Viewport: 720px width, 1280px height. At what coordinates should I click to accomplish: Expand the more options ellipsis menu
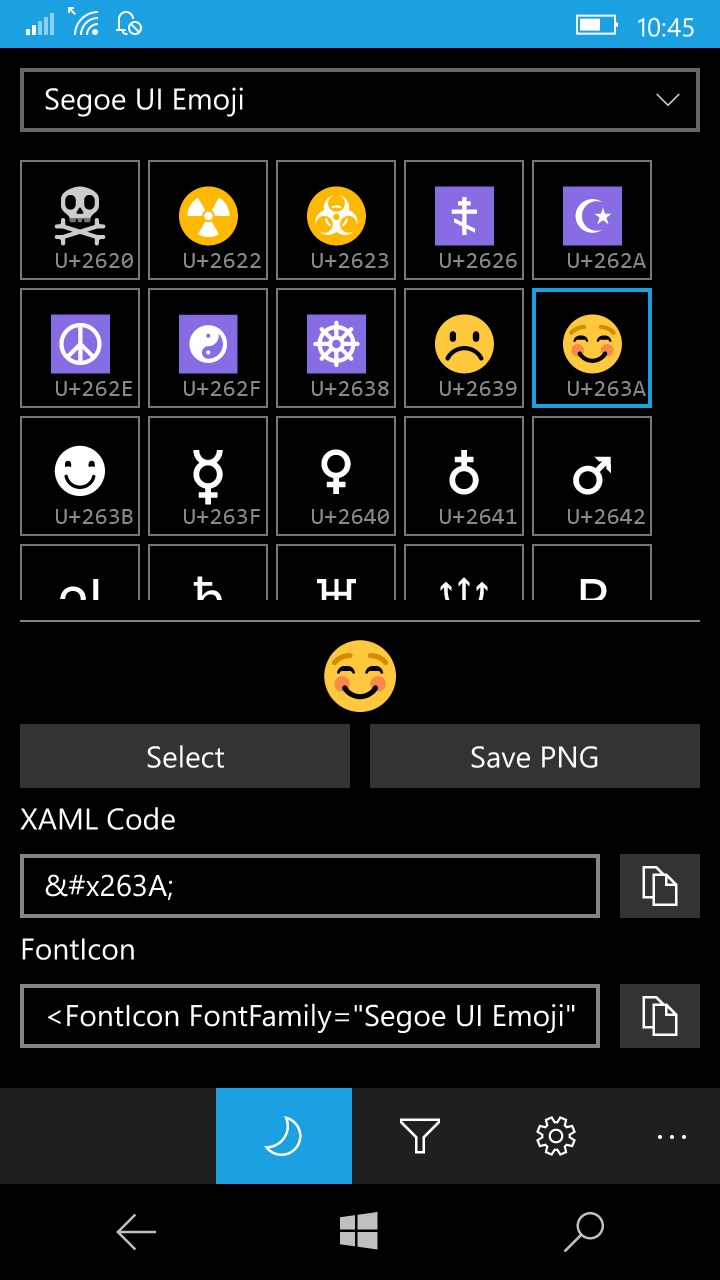(672, 1136)
